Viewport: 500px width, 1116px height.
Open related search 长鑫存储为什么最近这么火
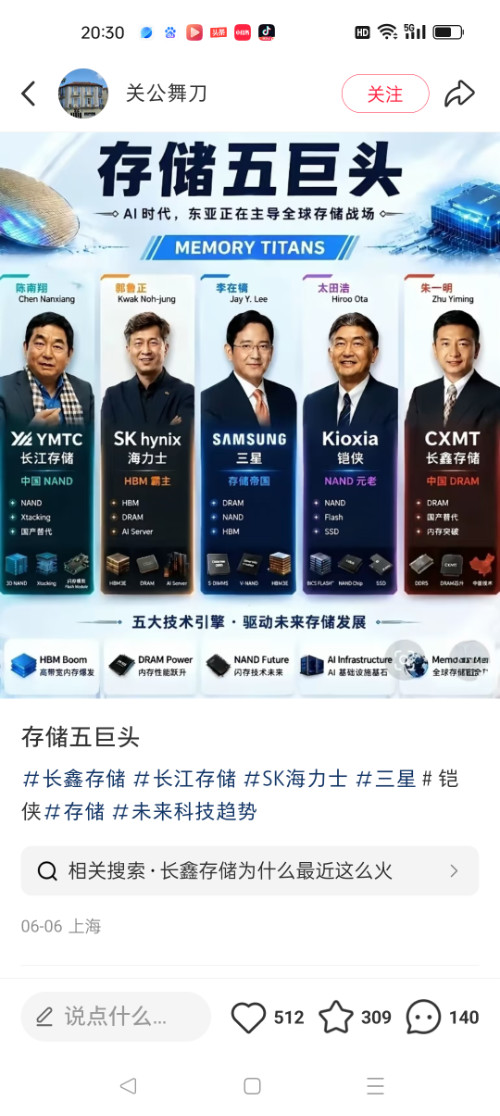[250, 870]
